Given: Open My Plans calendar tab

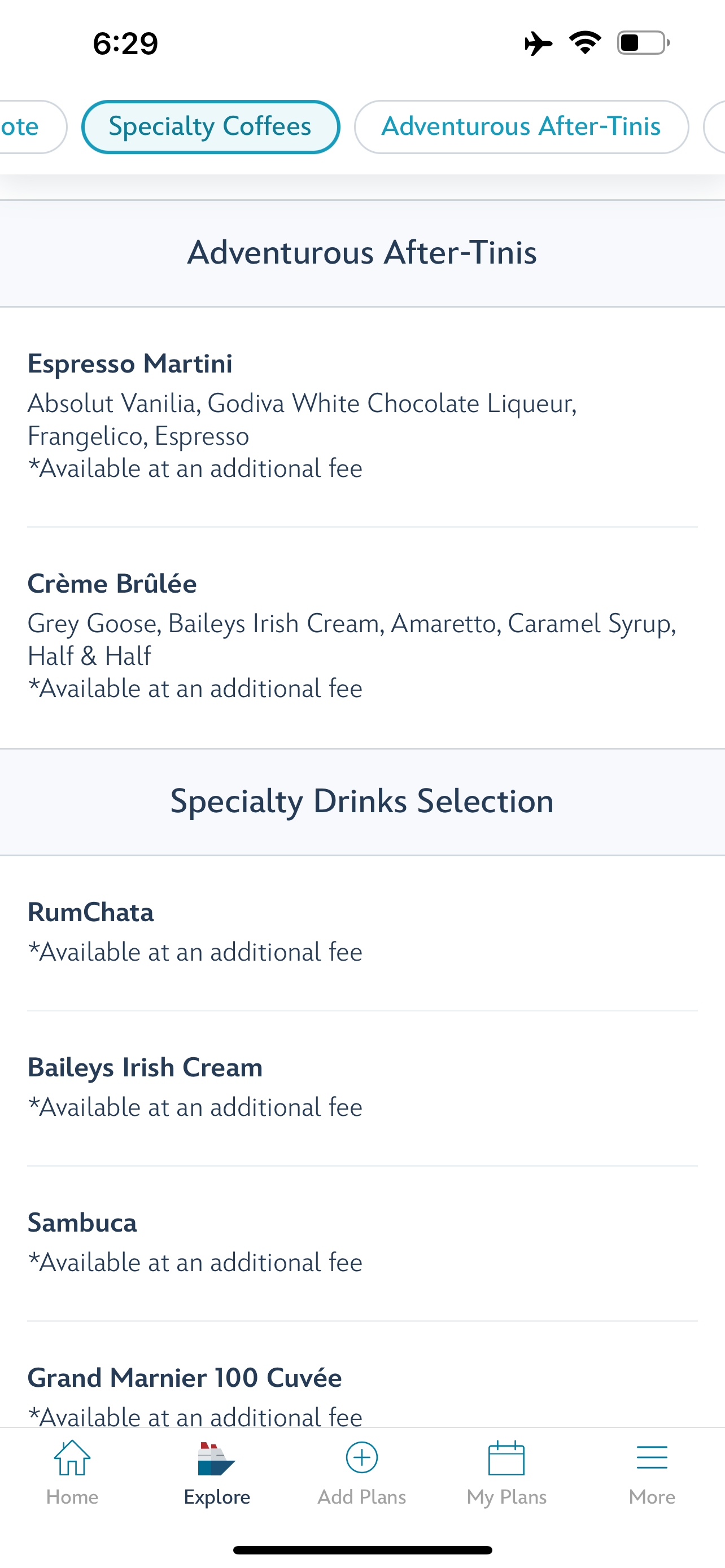Looking at the screenshot, I should pyautogui.click(x=506, y=1473).
